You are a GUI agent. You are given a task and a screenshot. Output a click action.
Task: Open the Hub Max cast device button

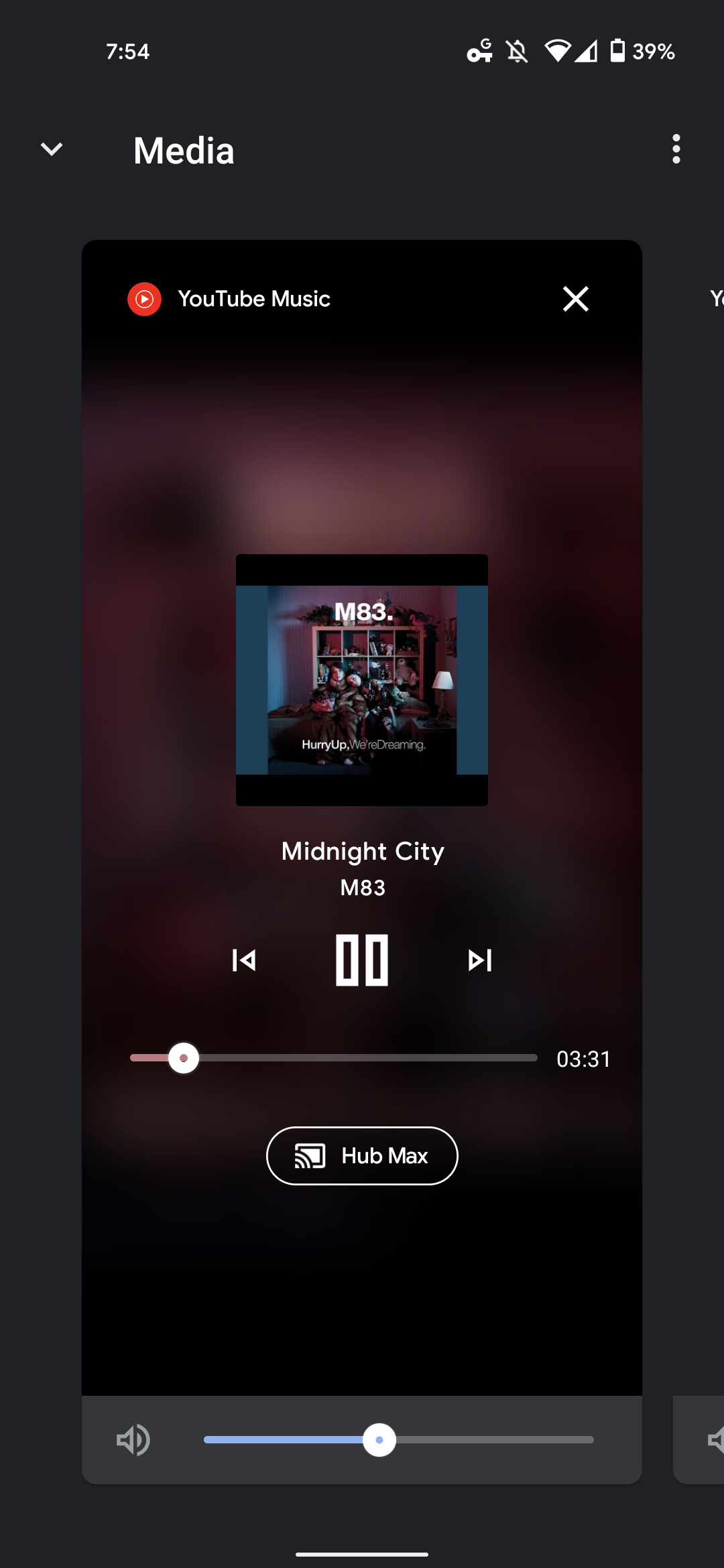pyautogui.click(x=362, y=1156)
